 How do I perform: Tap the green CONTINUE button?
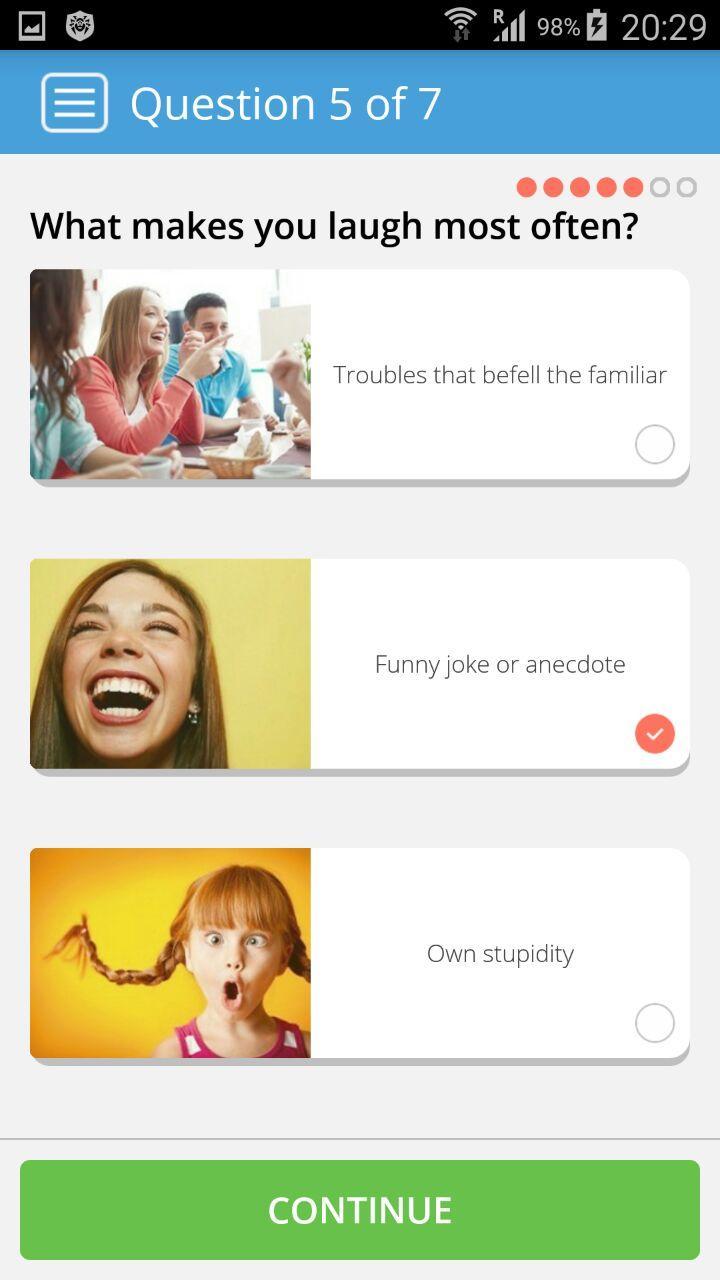360,1210
